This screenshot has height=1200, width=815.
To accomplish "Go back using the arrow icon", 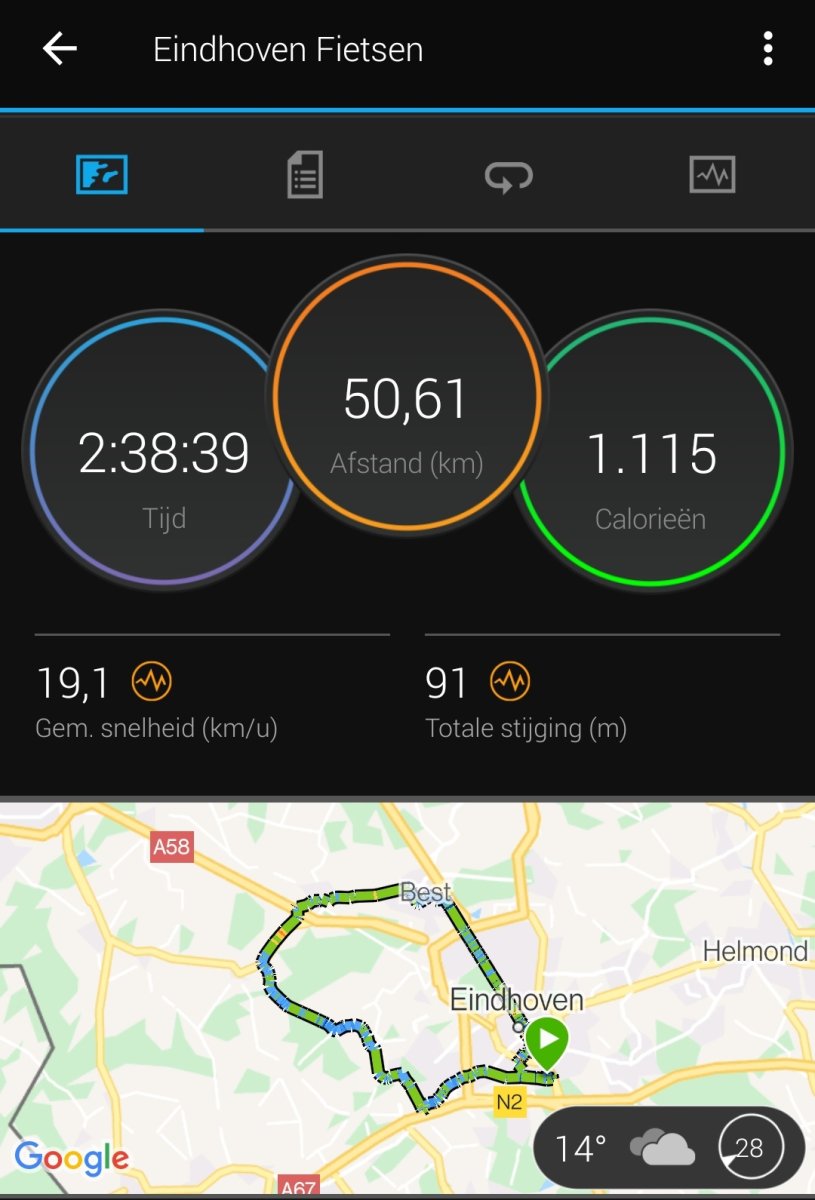I will pos(60,49).
